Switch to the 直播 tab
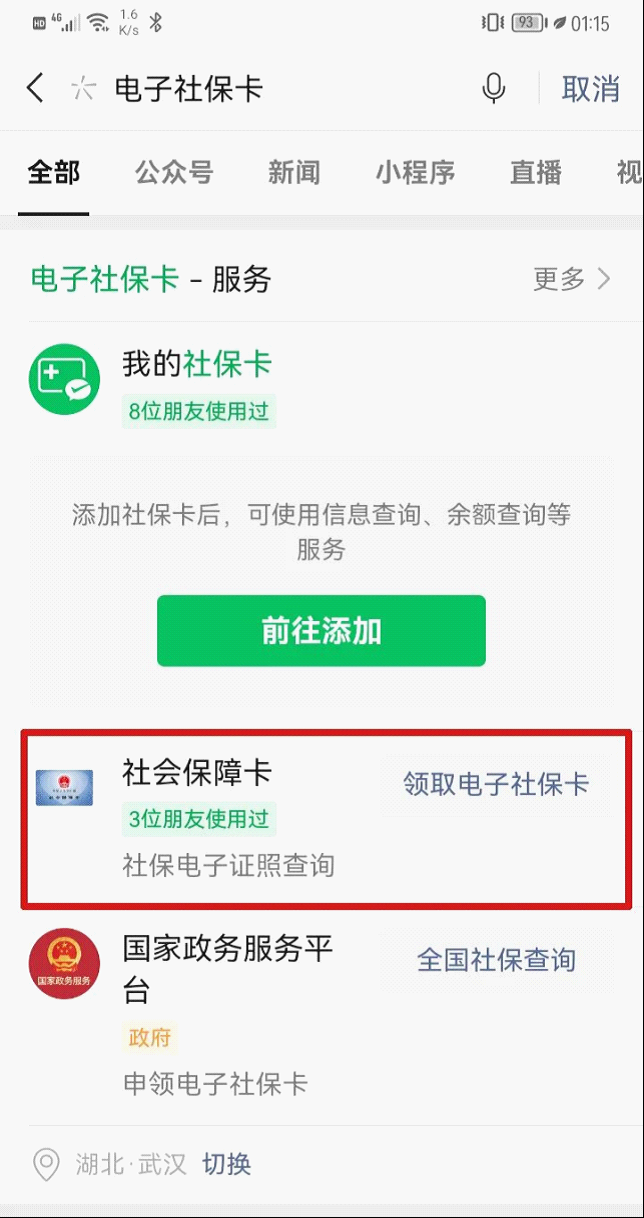Viewport: 644px width, 1218px height. click(x=536, y=172)
